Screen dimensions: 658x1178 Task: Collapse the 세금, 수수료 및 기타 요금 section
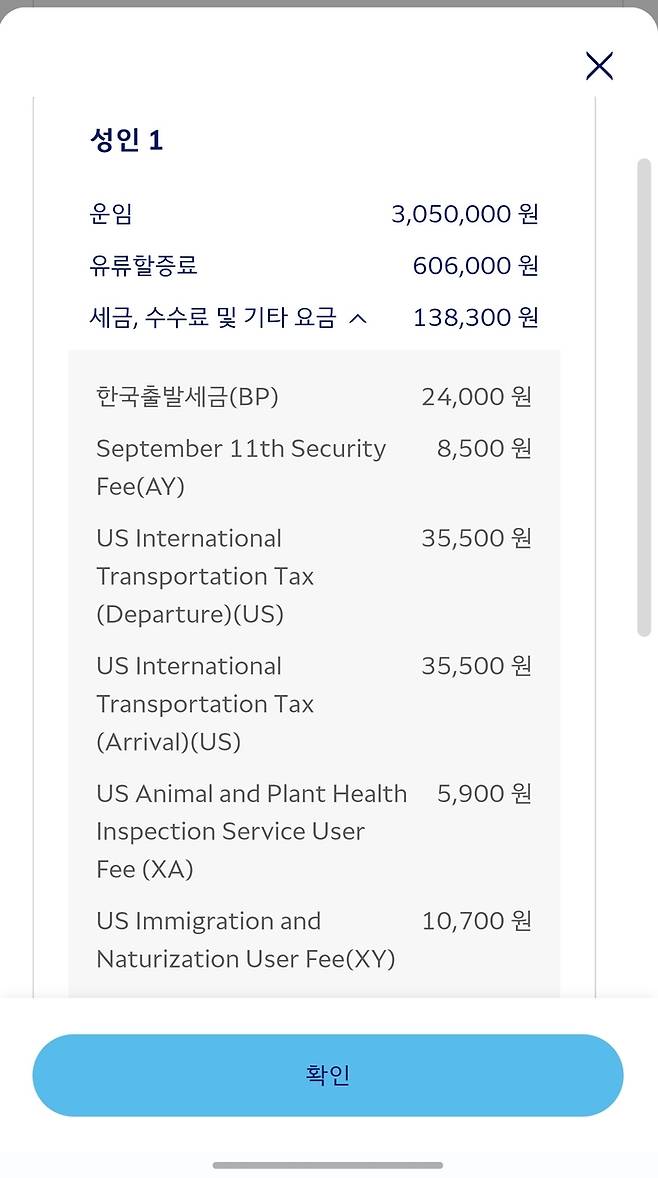(x=358, y=318)
